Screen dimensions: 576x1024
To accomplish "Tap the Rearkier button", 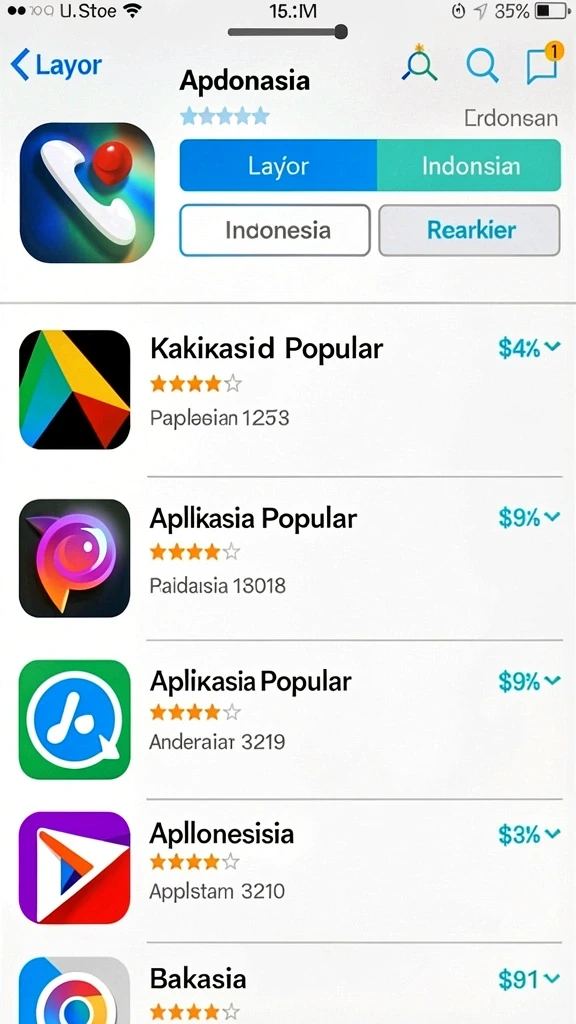I will 470,230.
